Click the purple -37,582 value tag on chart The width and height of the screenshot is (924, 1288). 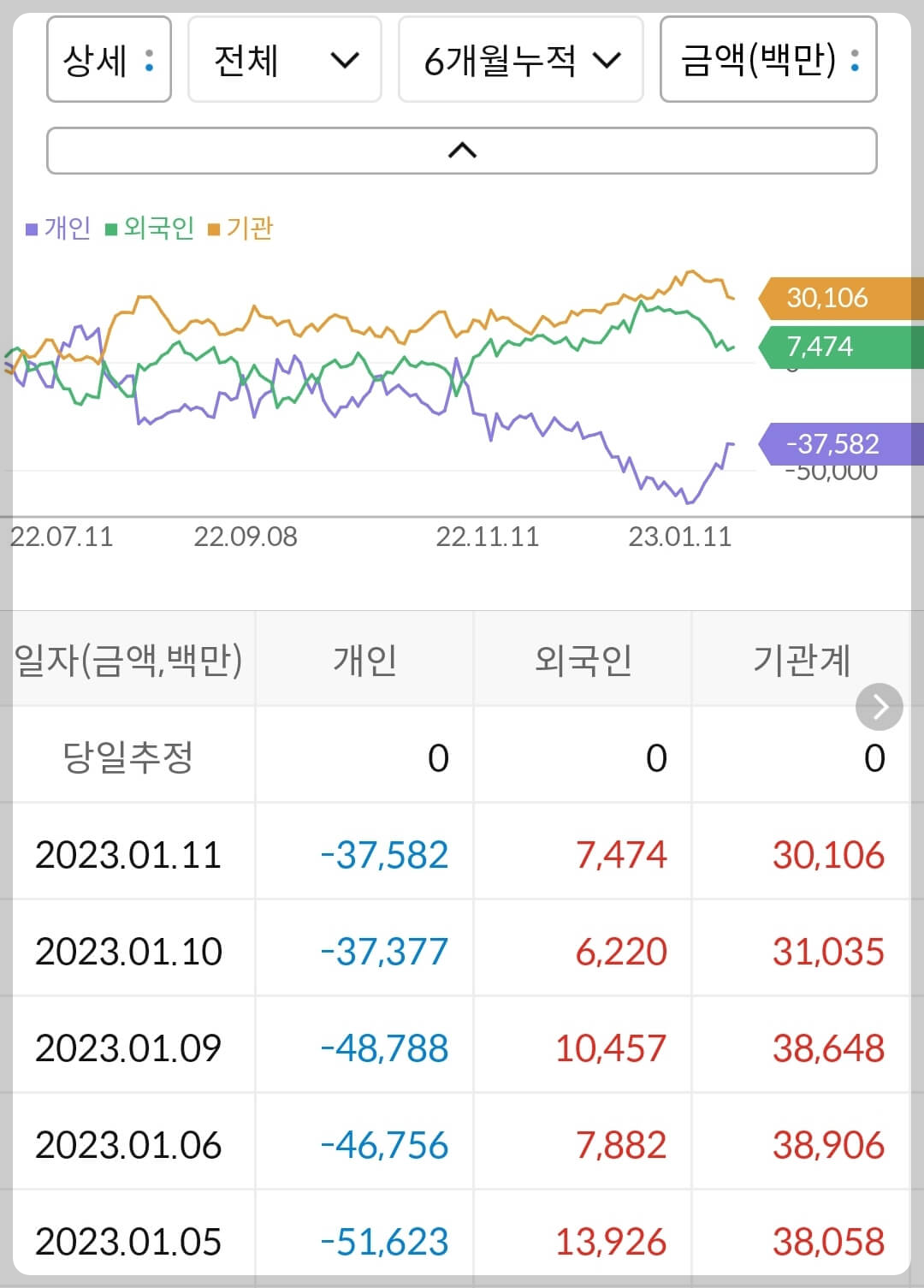(832, 444)
